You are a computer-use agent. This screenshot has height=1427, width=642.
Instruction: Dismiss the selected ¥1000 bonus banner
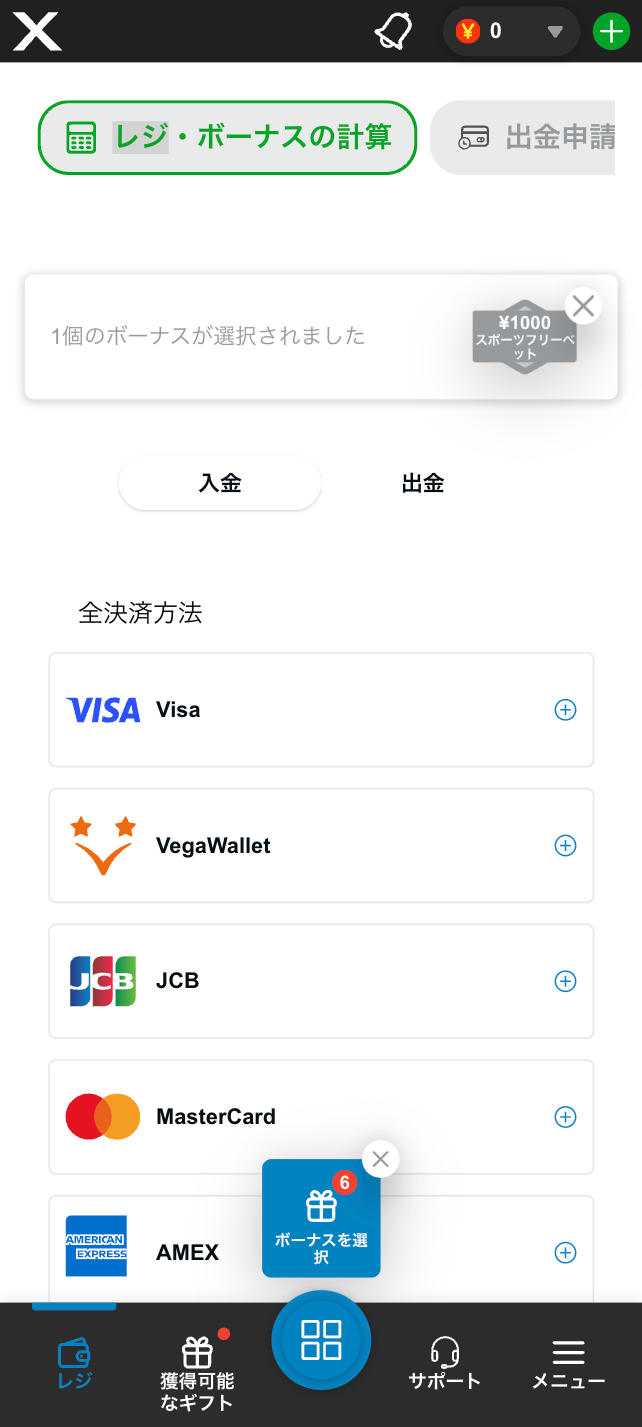pos(583,306)
